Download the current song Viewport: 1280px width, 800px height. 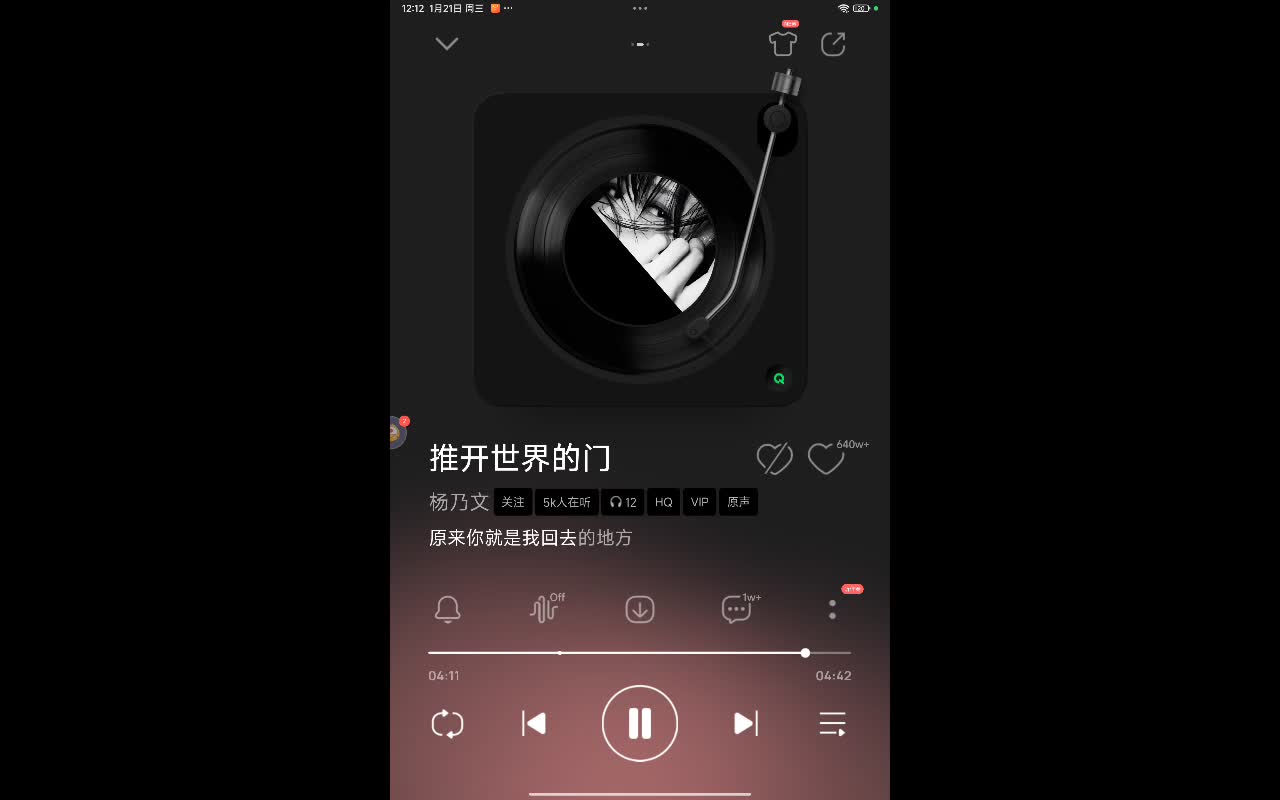(640, 609)
